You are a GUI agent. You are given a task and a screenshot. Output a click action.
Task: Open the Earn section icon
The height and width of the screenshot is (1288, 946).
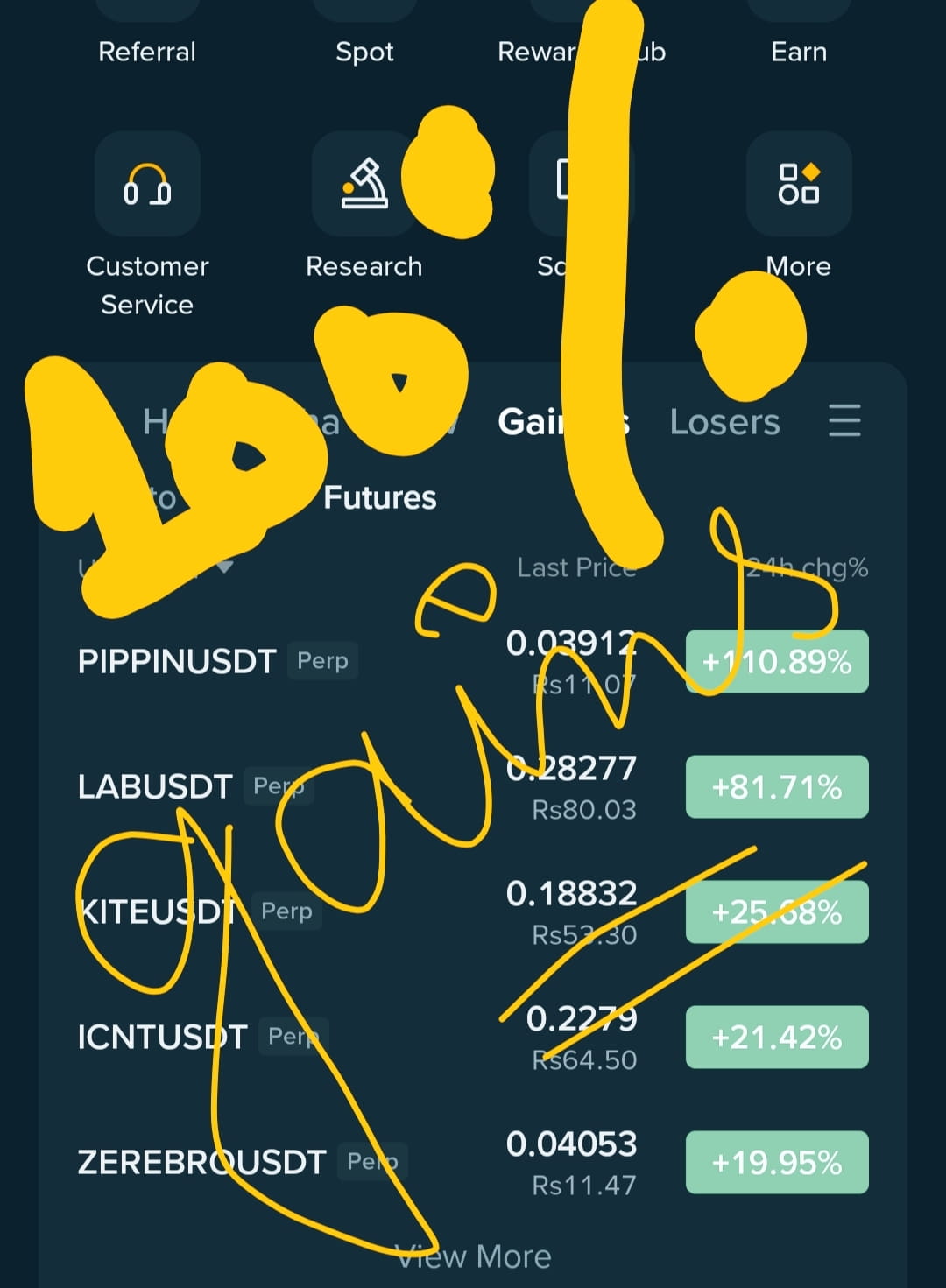798,9
